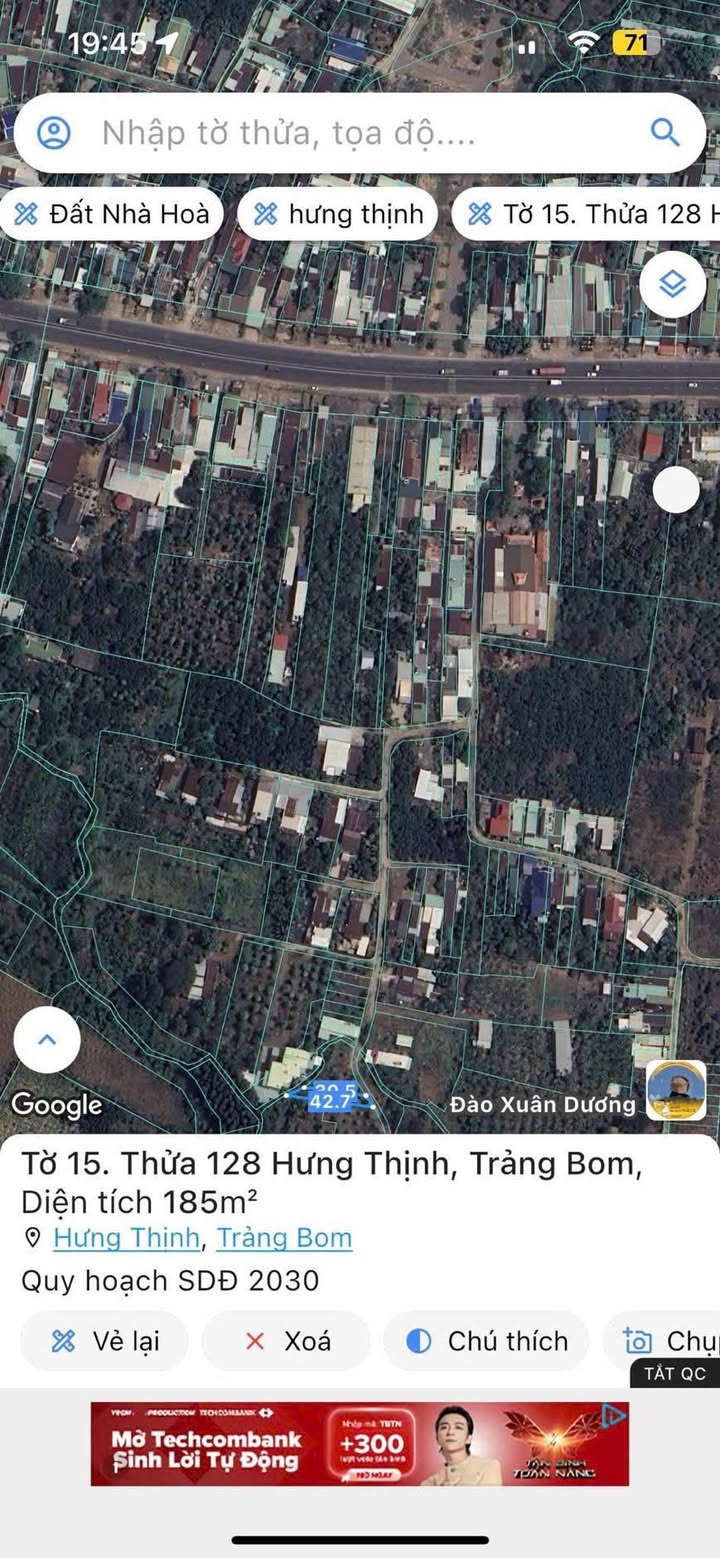Open the Trảng Bom location link
This screenshot has height=1558, width=720.
tap(284, 1238)
